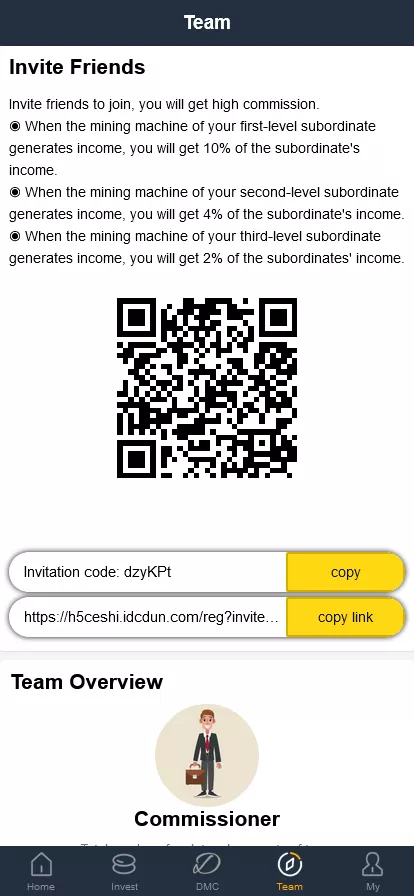Go to the Home tab

(x=41, y=871)
